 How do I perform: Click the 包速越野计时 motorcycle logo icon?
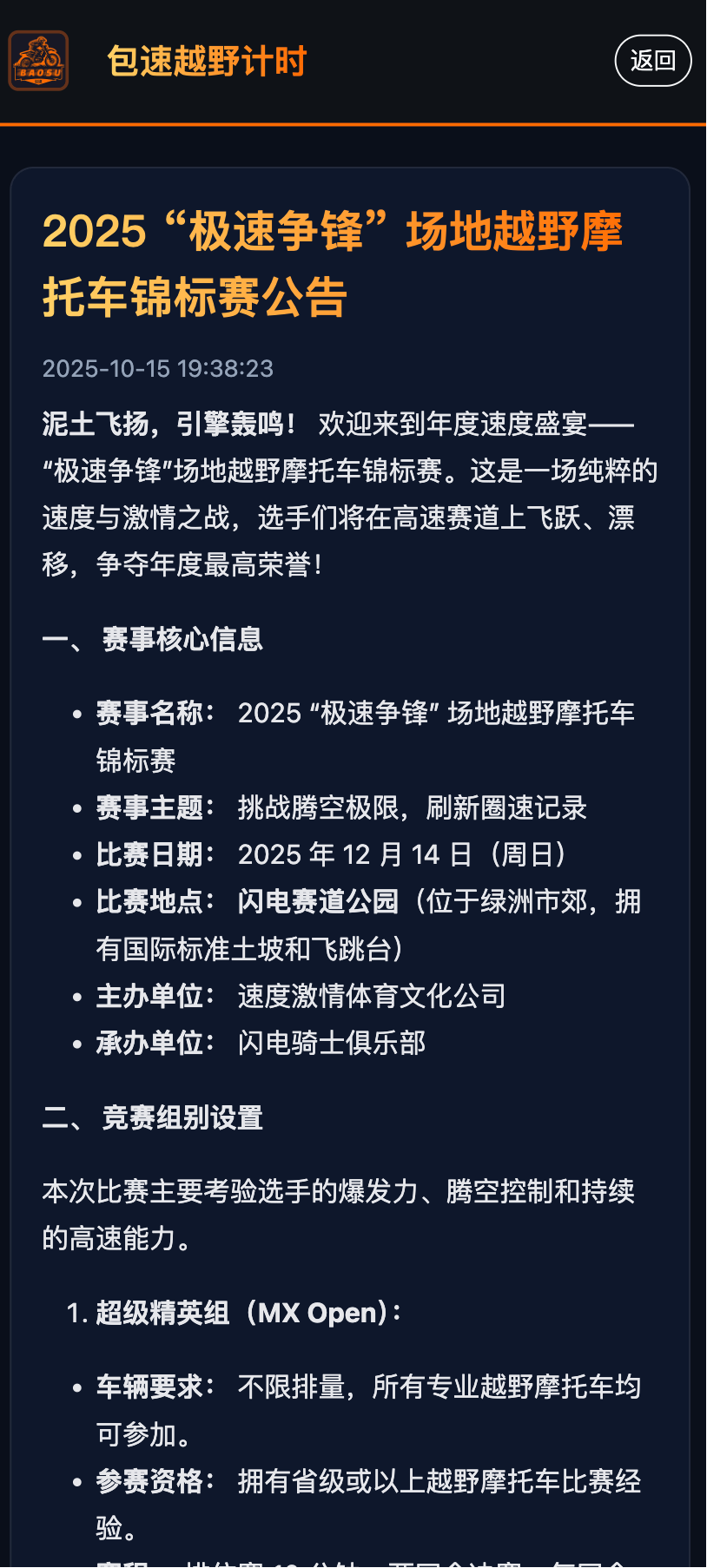pyautogui.click(x=38, y=61)
